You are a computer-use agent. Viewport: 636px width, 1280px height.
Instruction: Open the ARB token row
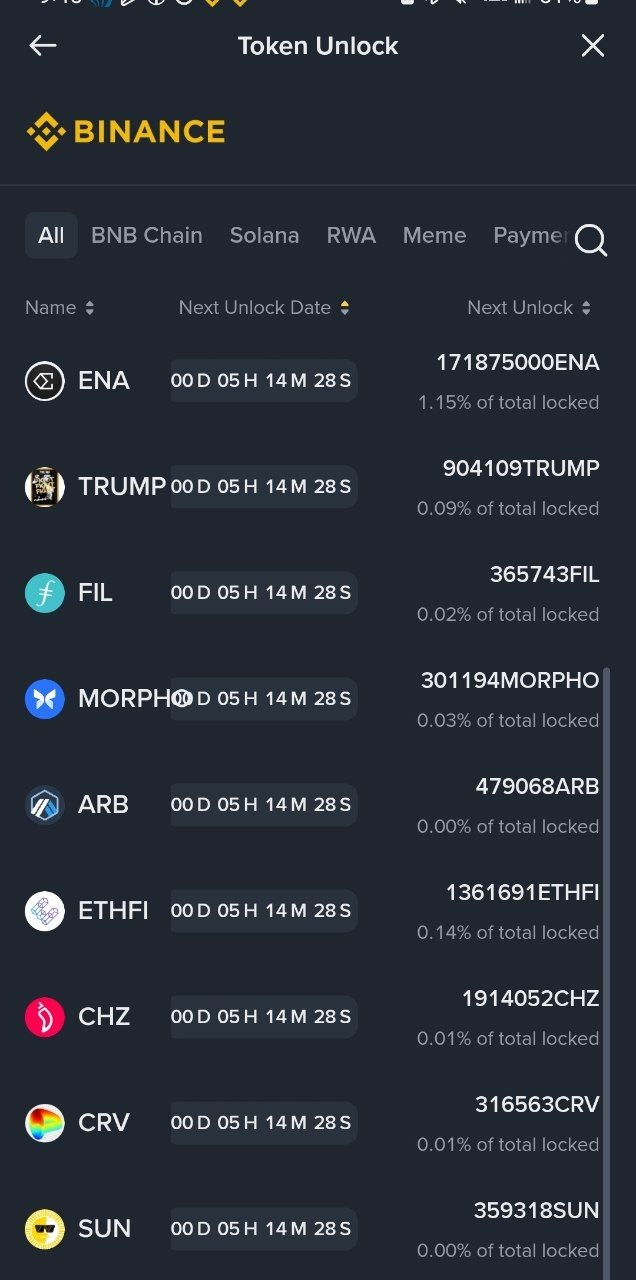103,805
